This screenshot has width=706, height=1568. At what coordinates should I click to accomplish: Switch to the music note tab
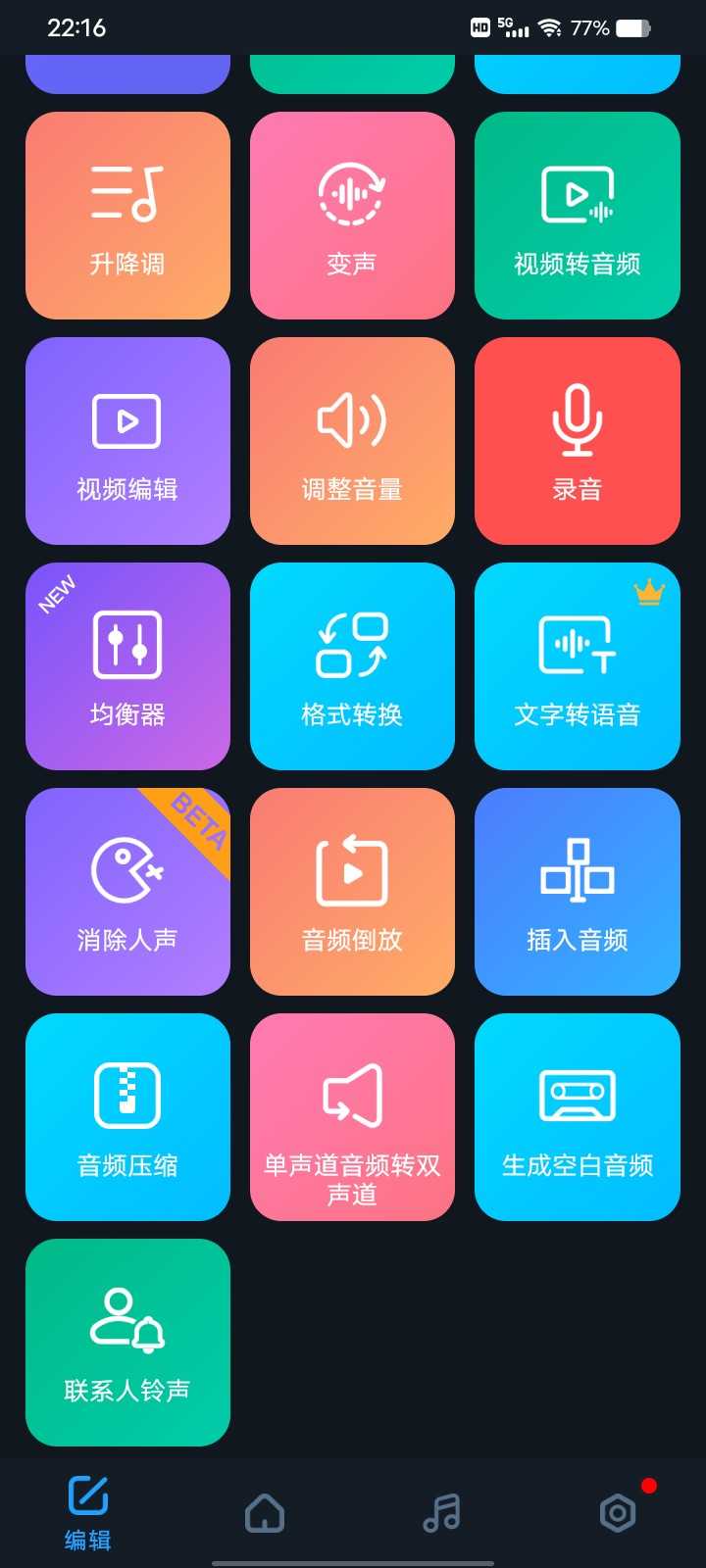441,1512
